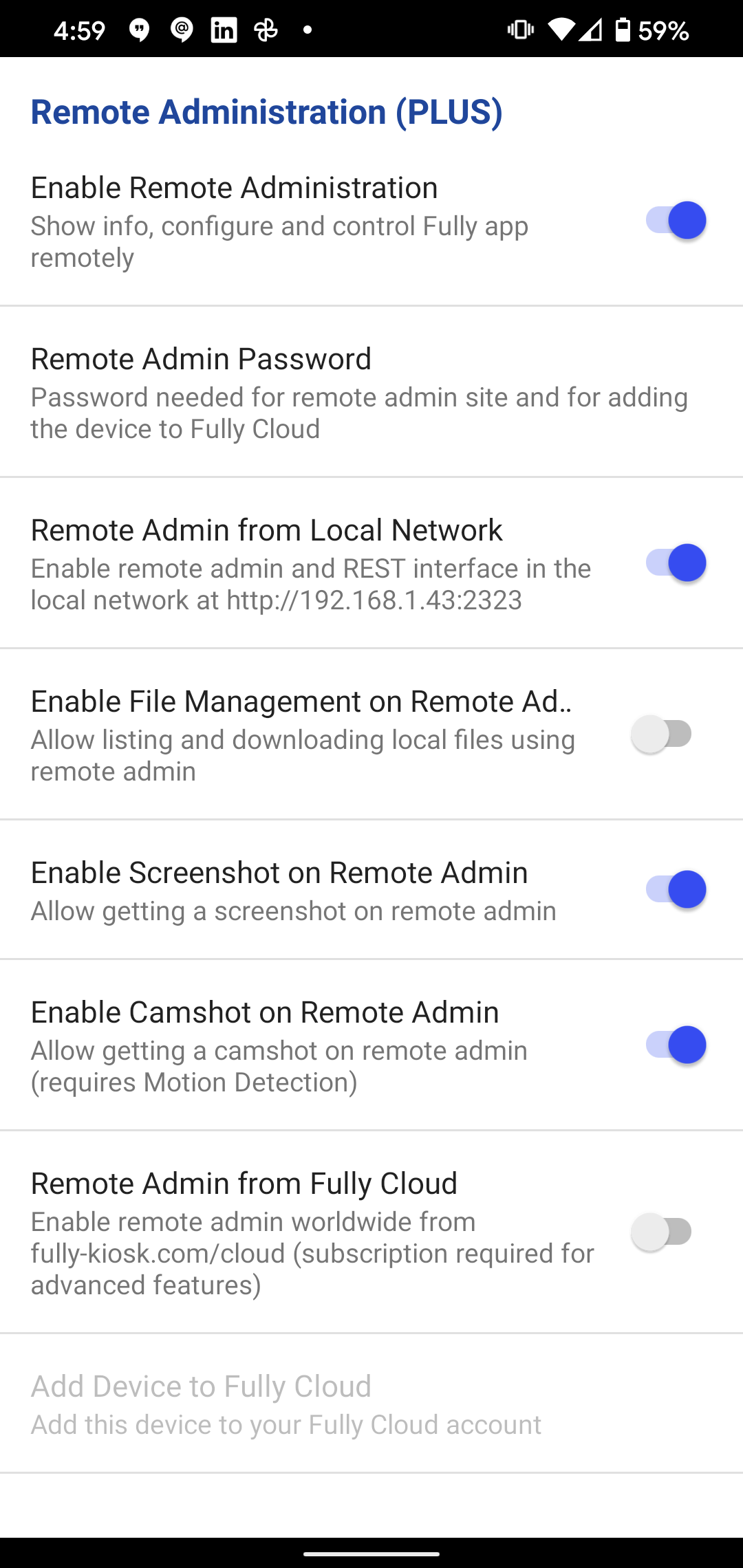
Task: Tap the Remote Administration (PLUS) section header
Action: (266, 111)
